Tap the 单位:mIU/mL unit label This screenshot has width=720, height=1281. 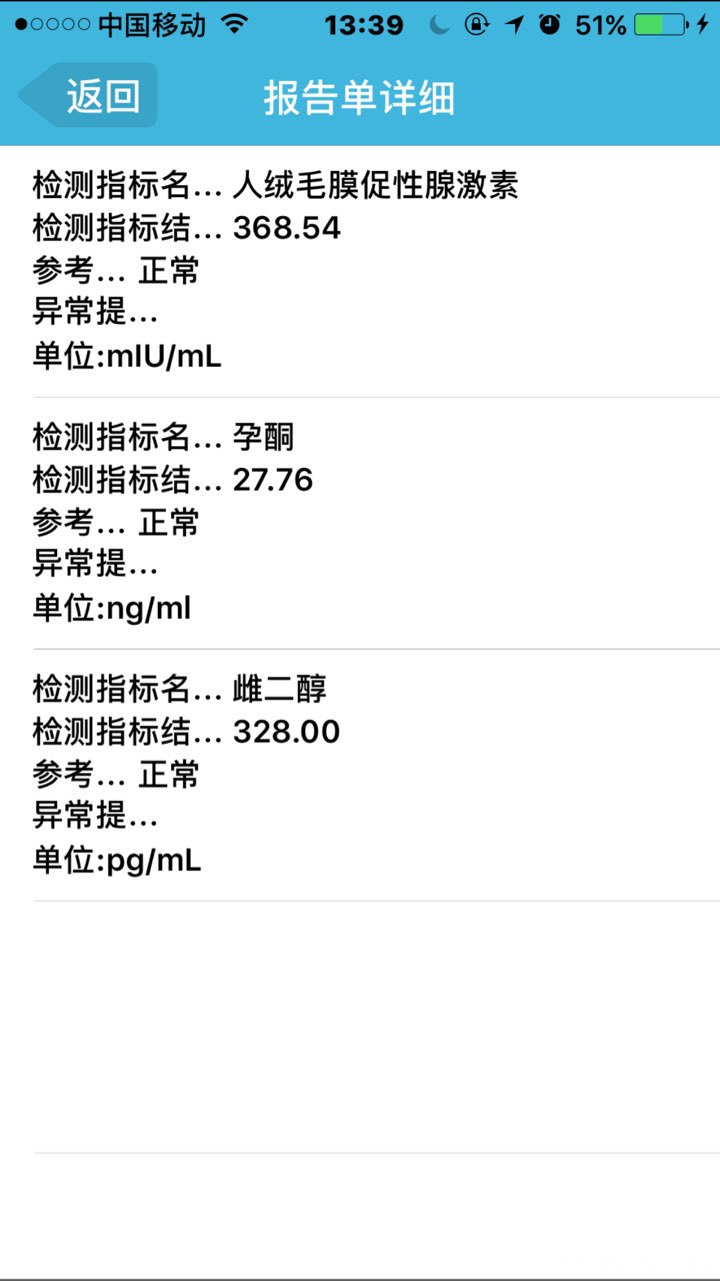123,356
